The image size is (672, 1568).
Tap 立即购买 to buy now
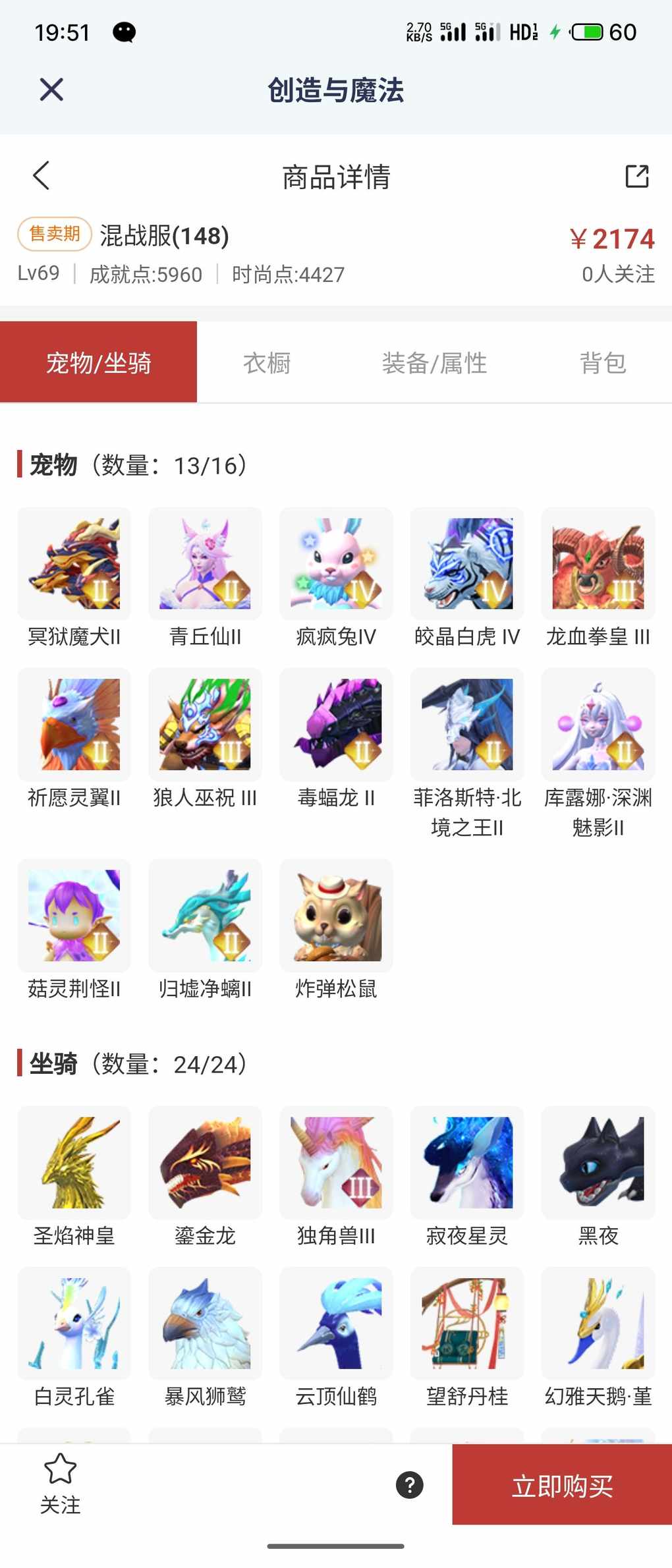tap(562, 1485)
